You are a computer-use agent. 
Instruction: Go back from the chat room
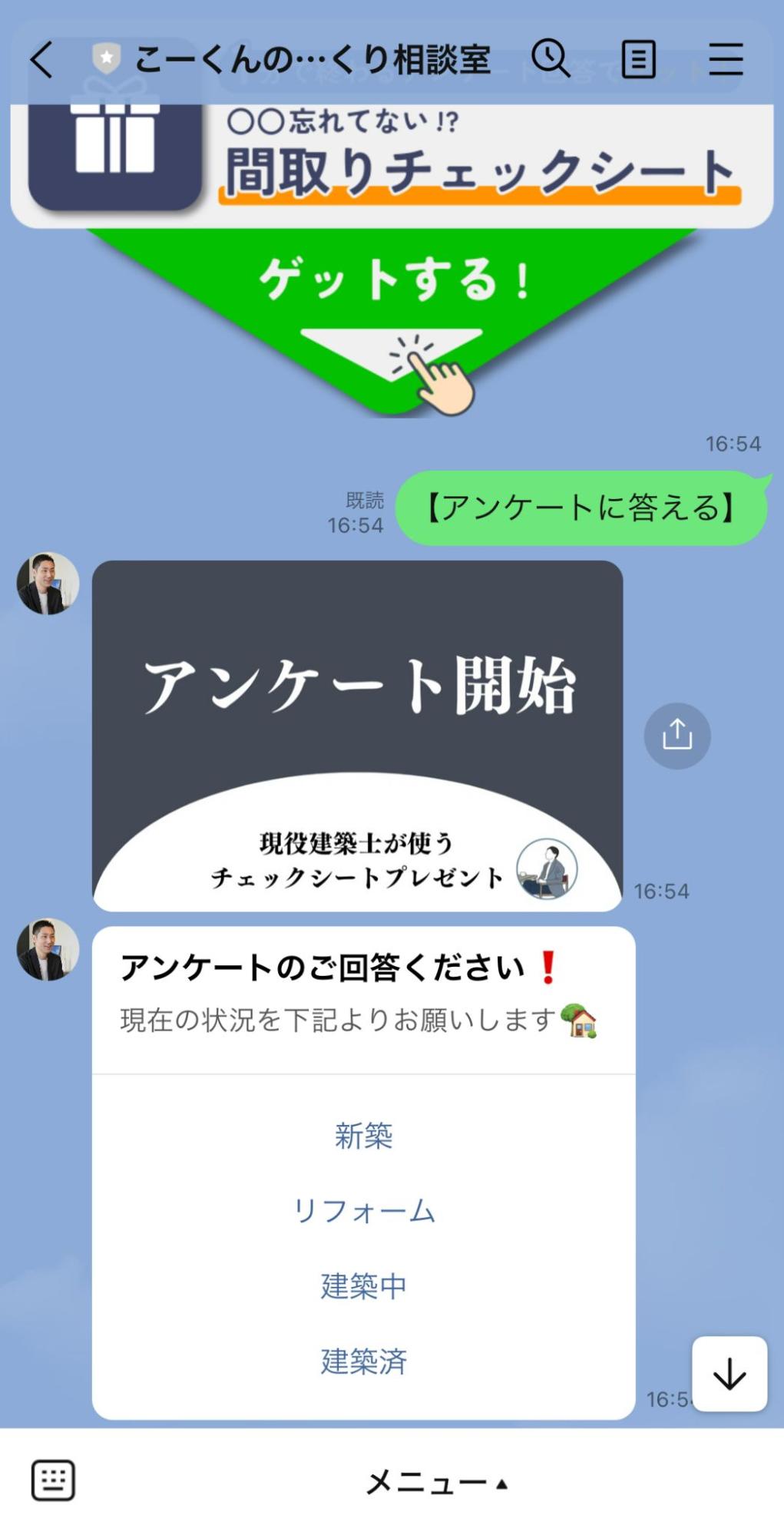click(x=42, y=60)
